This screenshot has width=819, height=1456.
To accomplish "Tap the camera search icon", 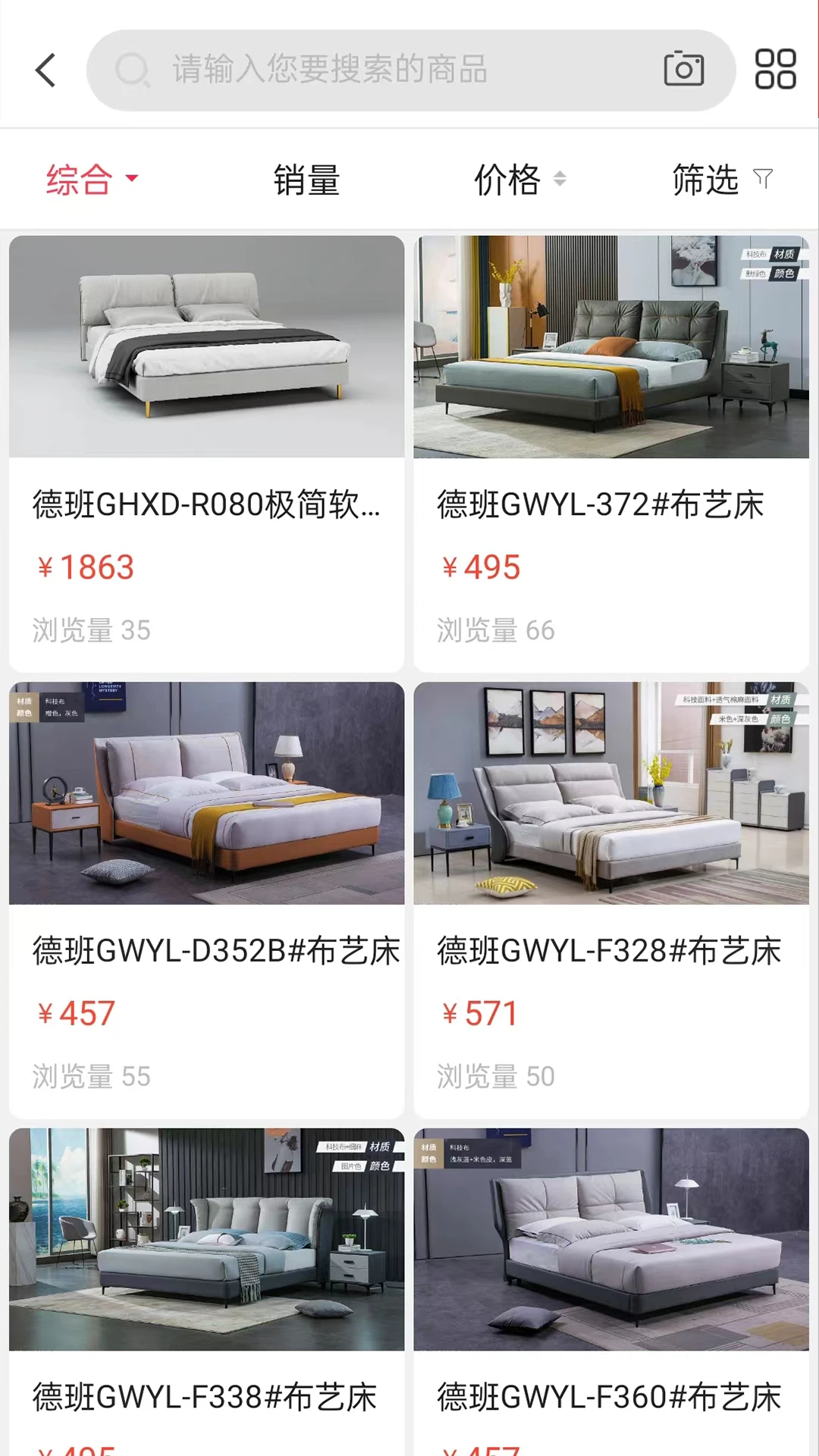I will click(x=683, y=70).
